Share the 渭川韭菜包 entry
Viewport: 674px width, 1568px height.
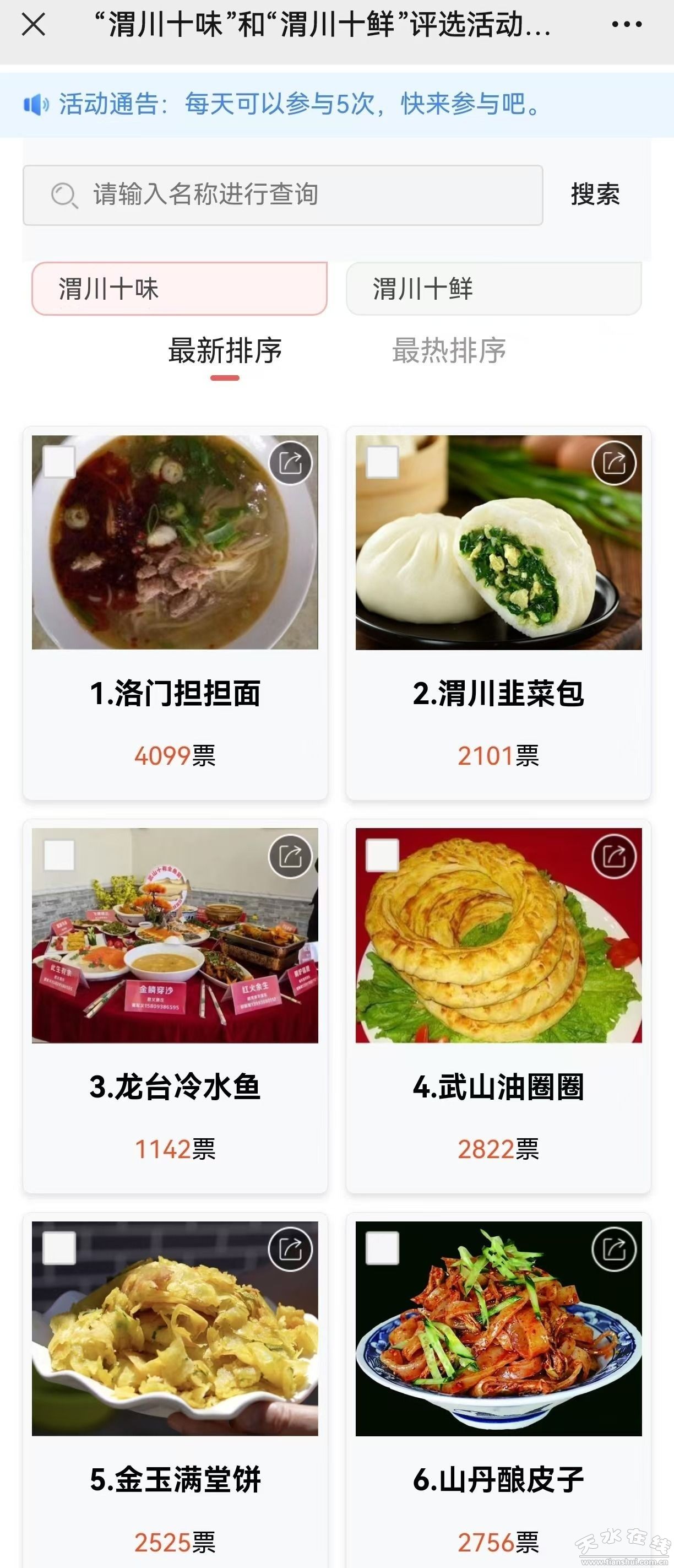coord(614,463)
